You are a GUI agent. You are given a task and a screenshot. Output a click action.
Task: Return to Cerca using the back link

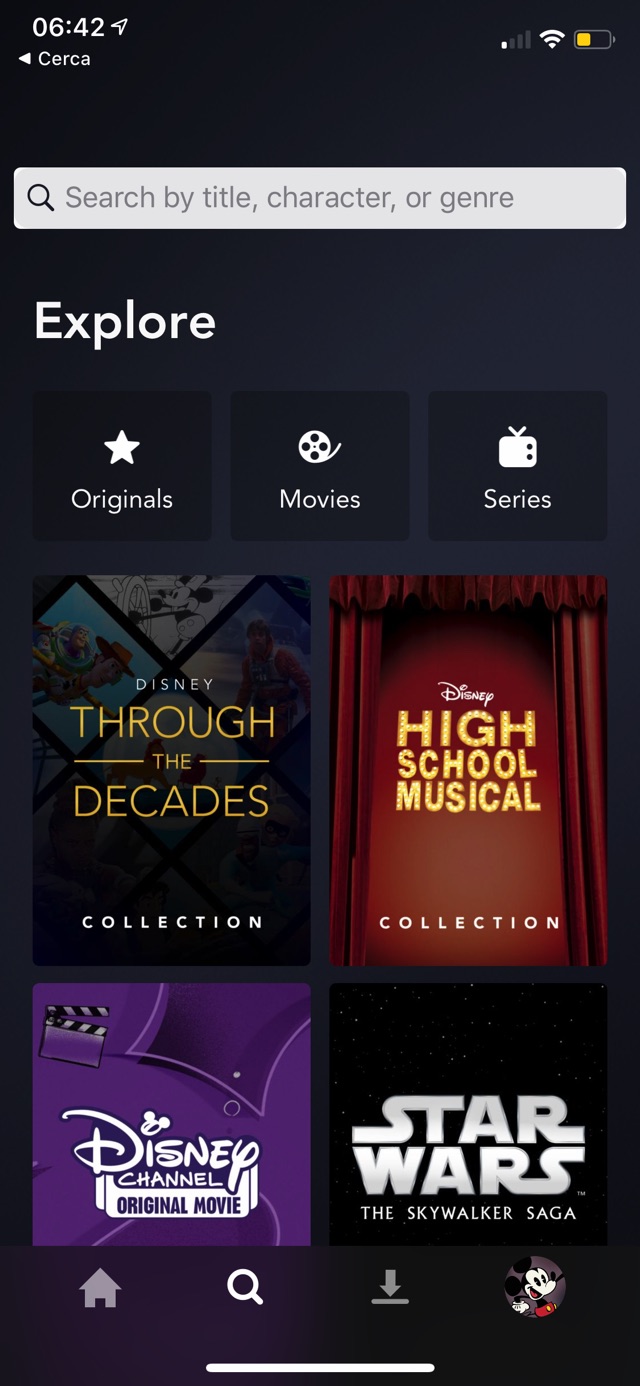pyautogui.click(x=55, y=59)
